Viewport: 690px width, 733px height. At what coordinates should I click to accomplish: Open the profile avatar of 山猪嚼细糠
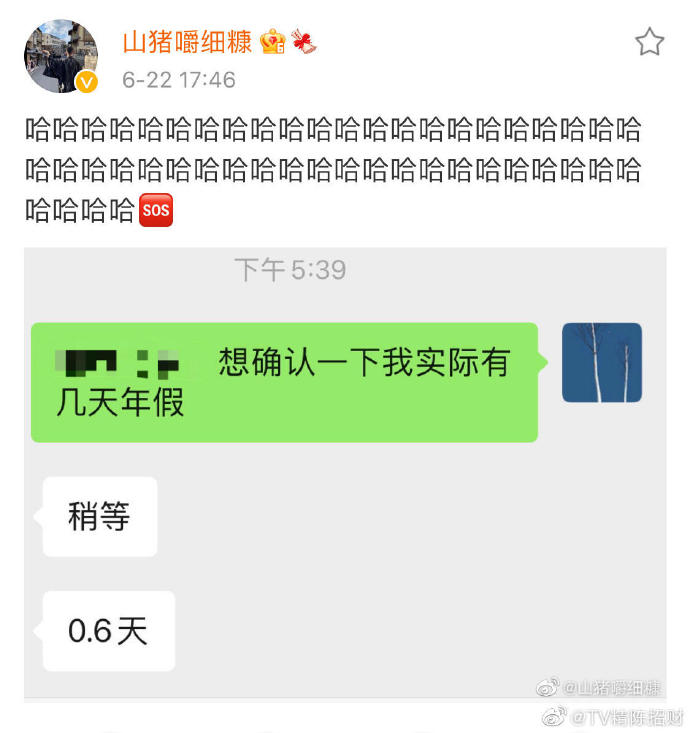click(x=60, y=56)
